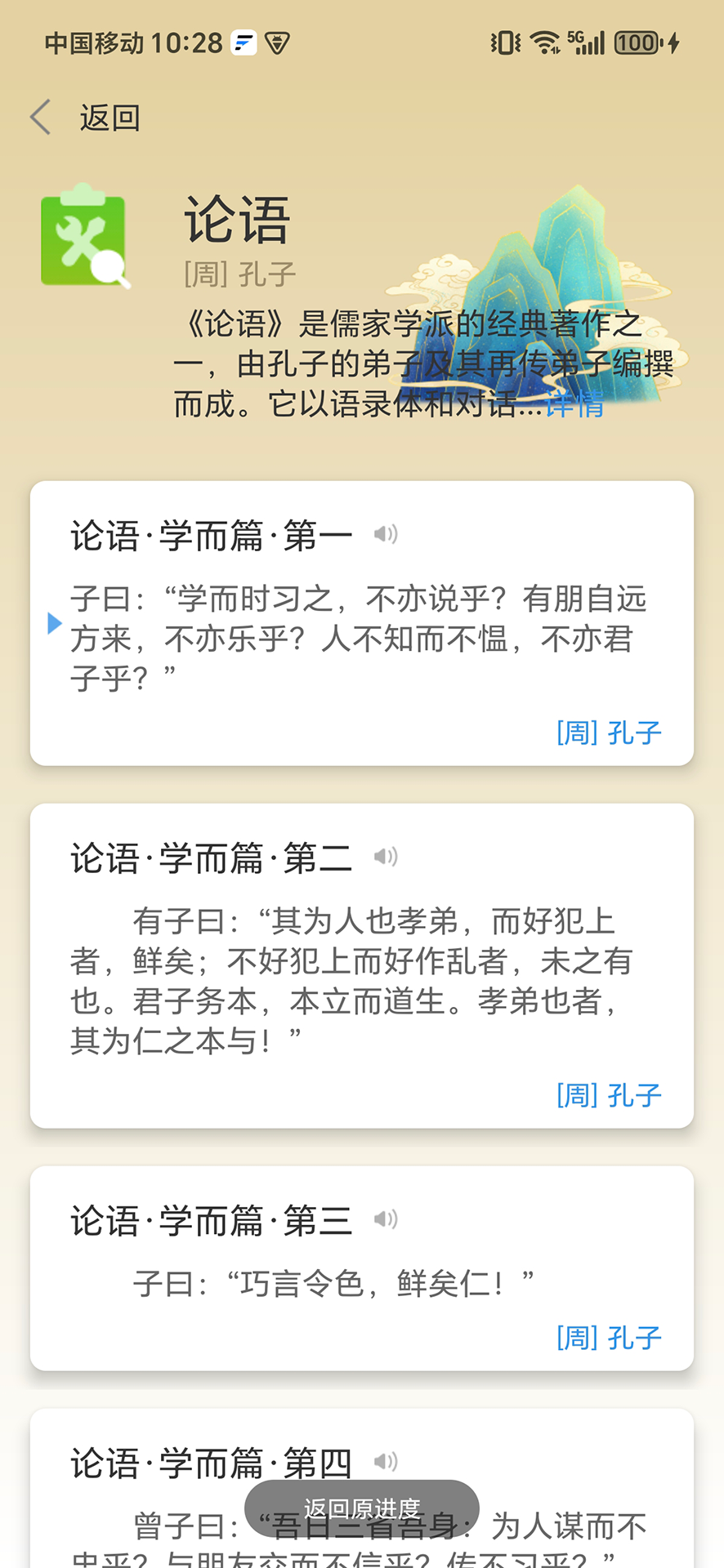Click the speaker icon beside 论语·学而篇·第二

386,856
